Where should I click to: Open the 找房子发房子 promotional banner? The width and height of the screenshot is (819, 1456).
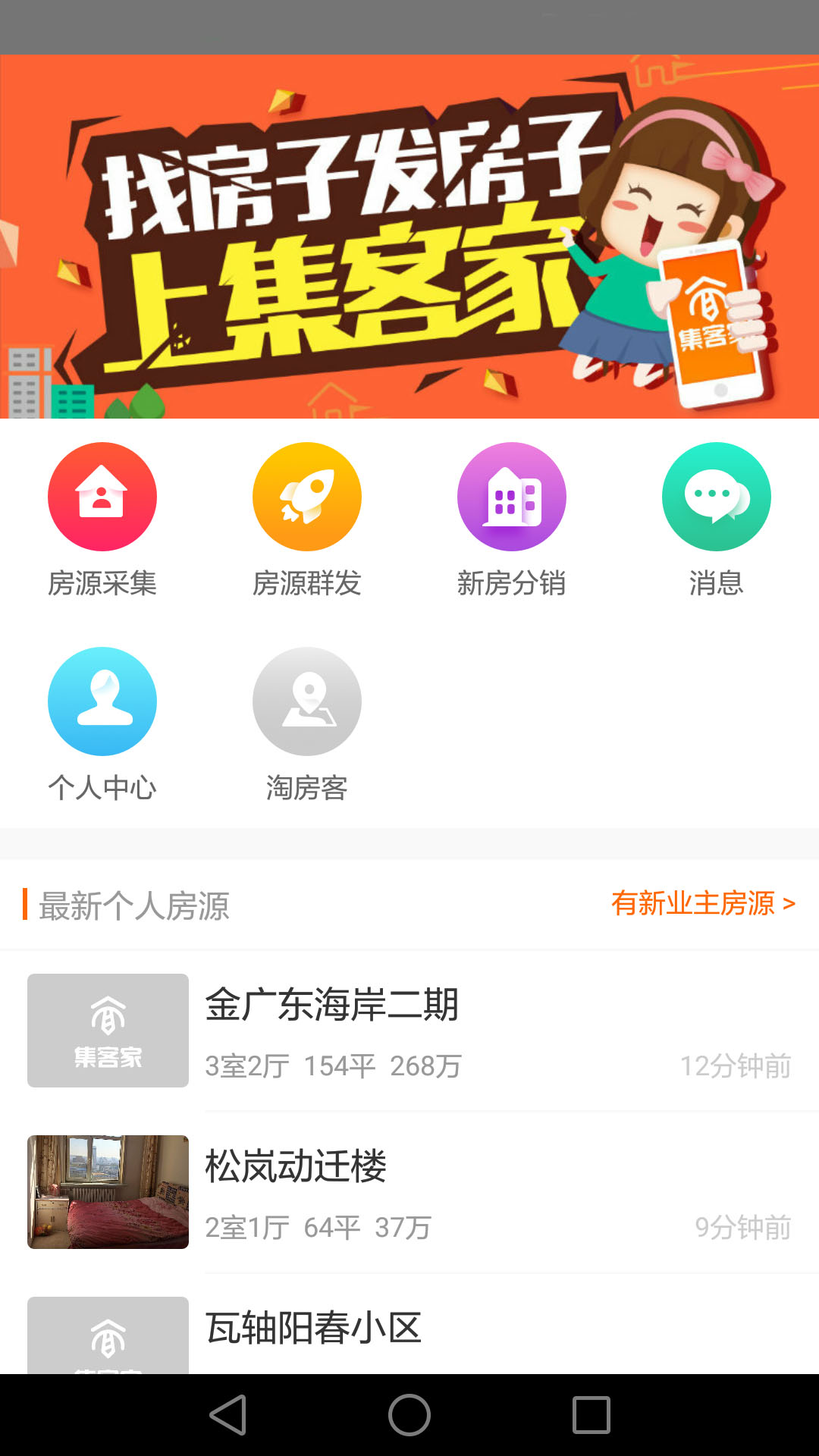click(x=409, y=237)
